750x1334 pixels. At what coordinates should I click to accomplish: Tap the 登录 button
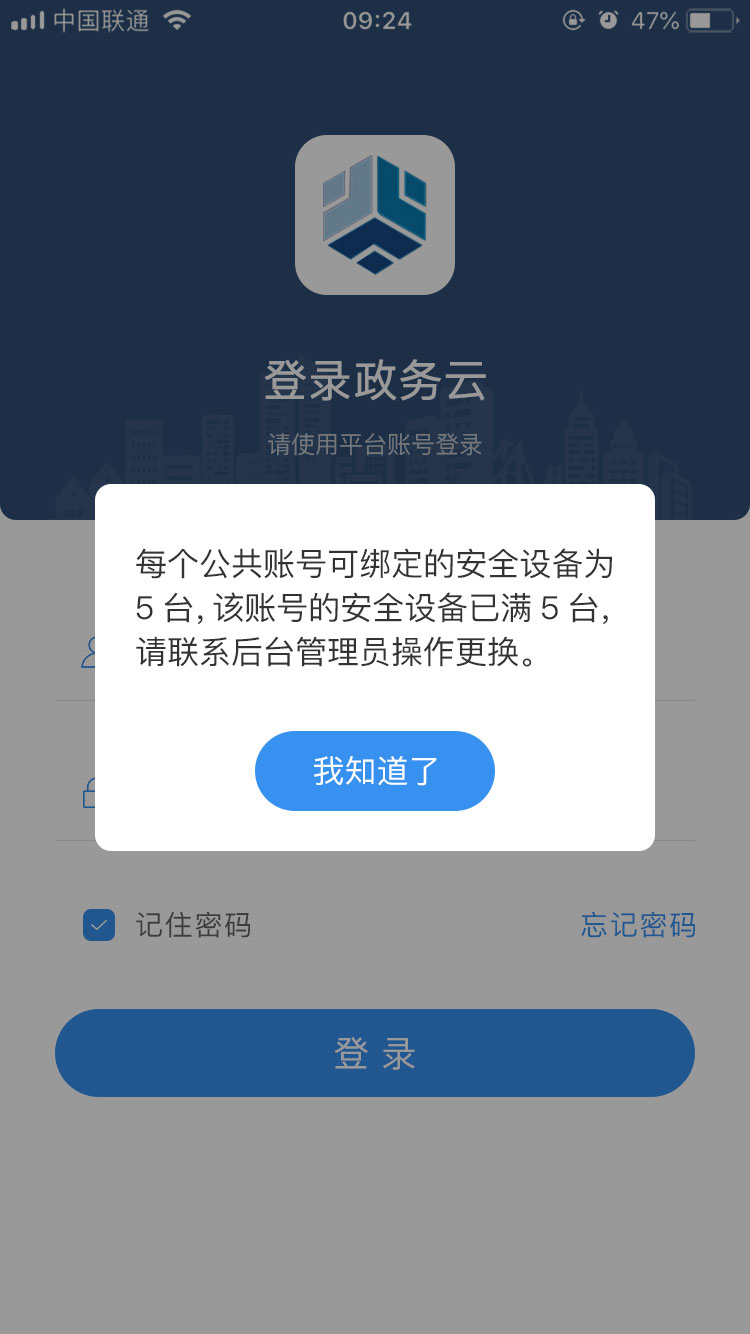tap(375, 1053)
